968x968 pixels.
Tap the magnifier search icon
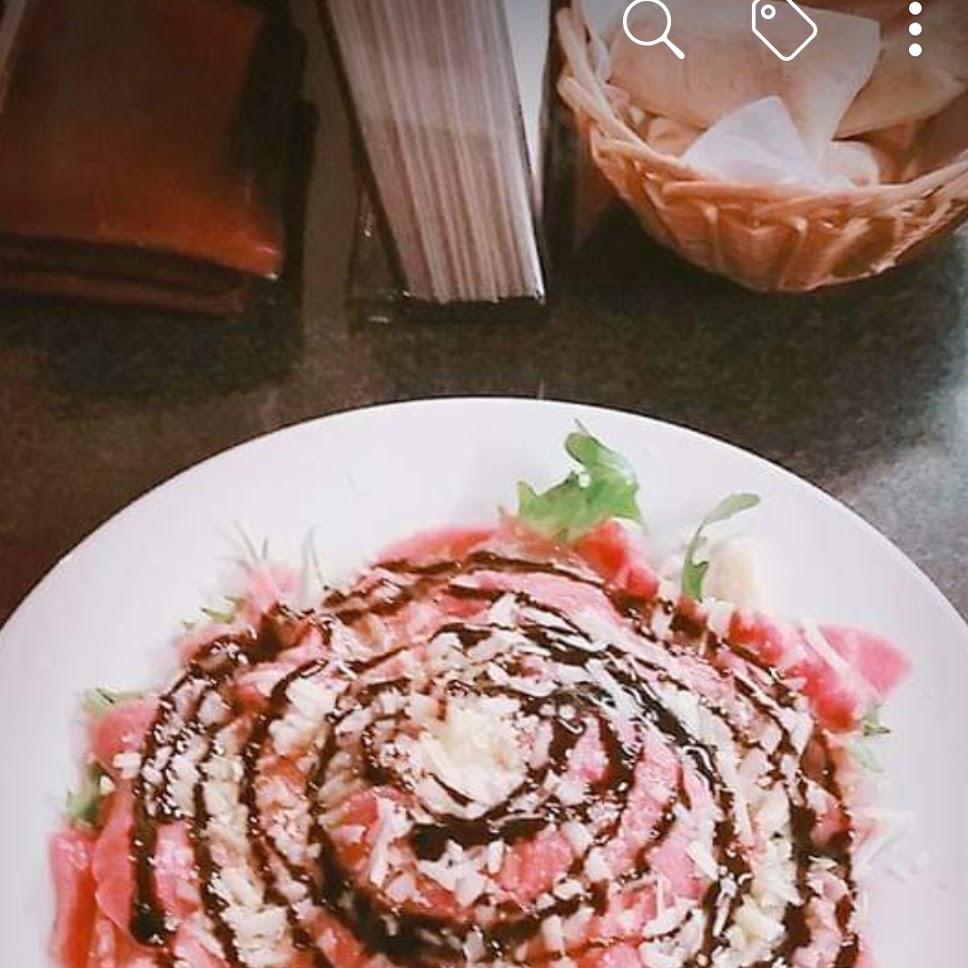(653, 27)
